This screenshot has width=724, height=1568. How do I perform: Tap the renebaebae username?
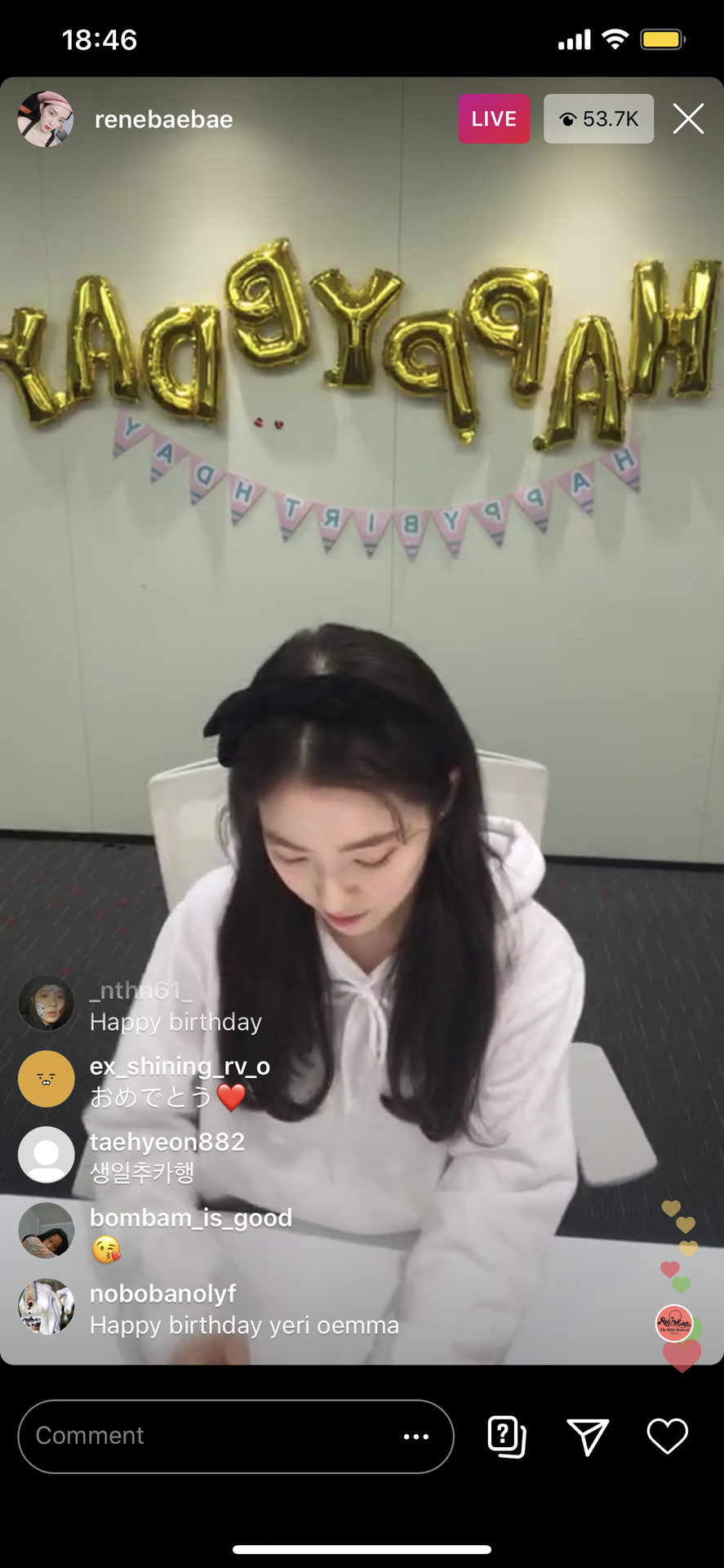point(163,119)
